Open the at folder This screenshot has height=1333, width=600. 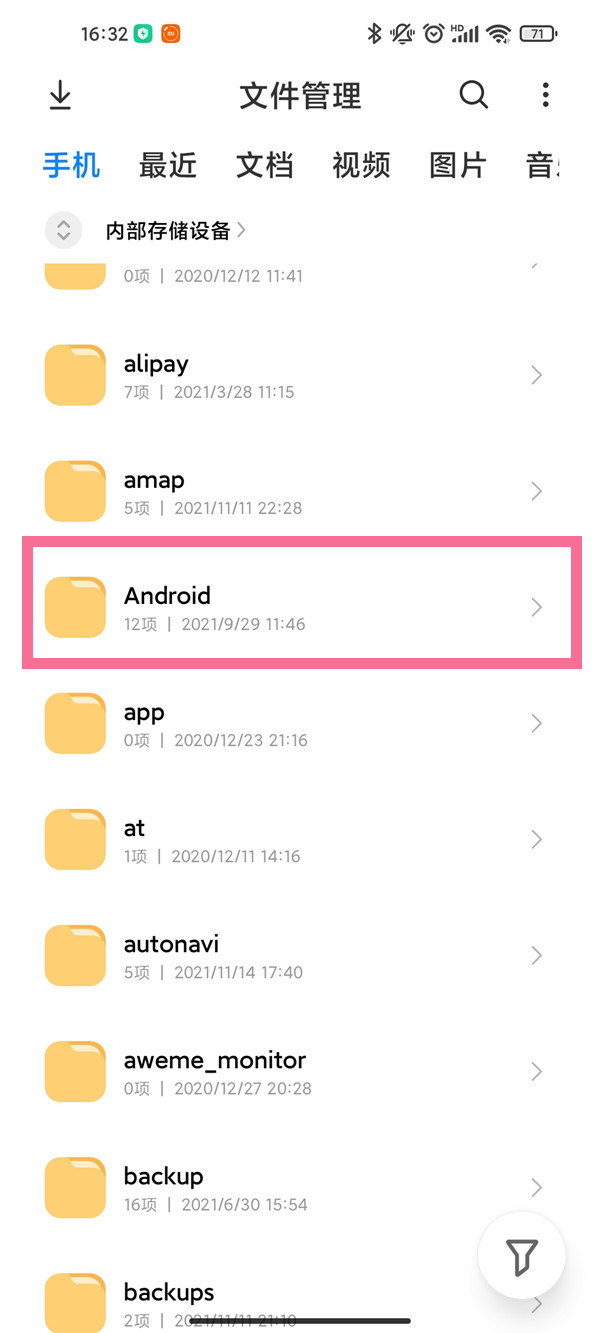click(x=300, y=839)
